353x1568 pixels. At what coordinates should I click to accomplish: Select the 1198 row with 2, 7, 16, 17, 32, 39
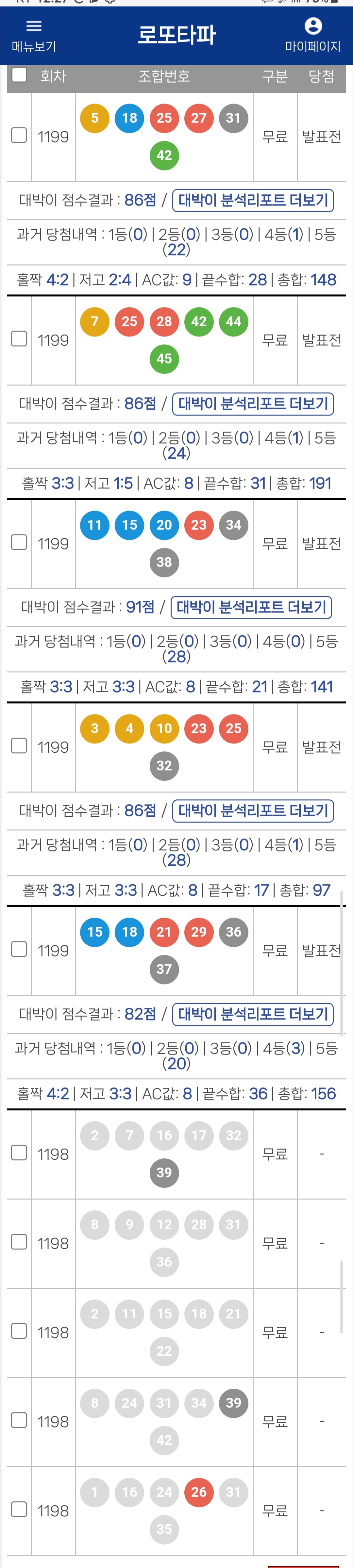tap(20, 1152)
